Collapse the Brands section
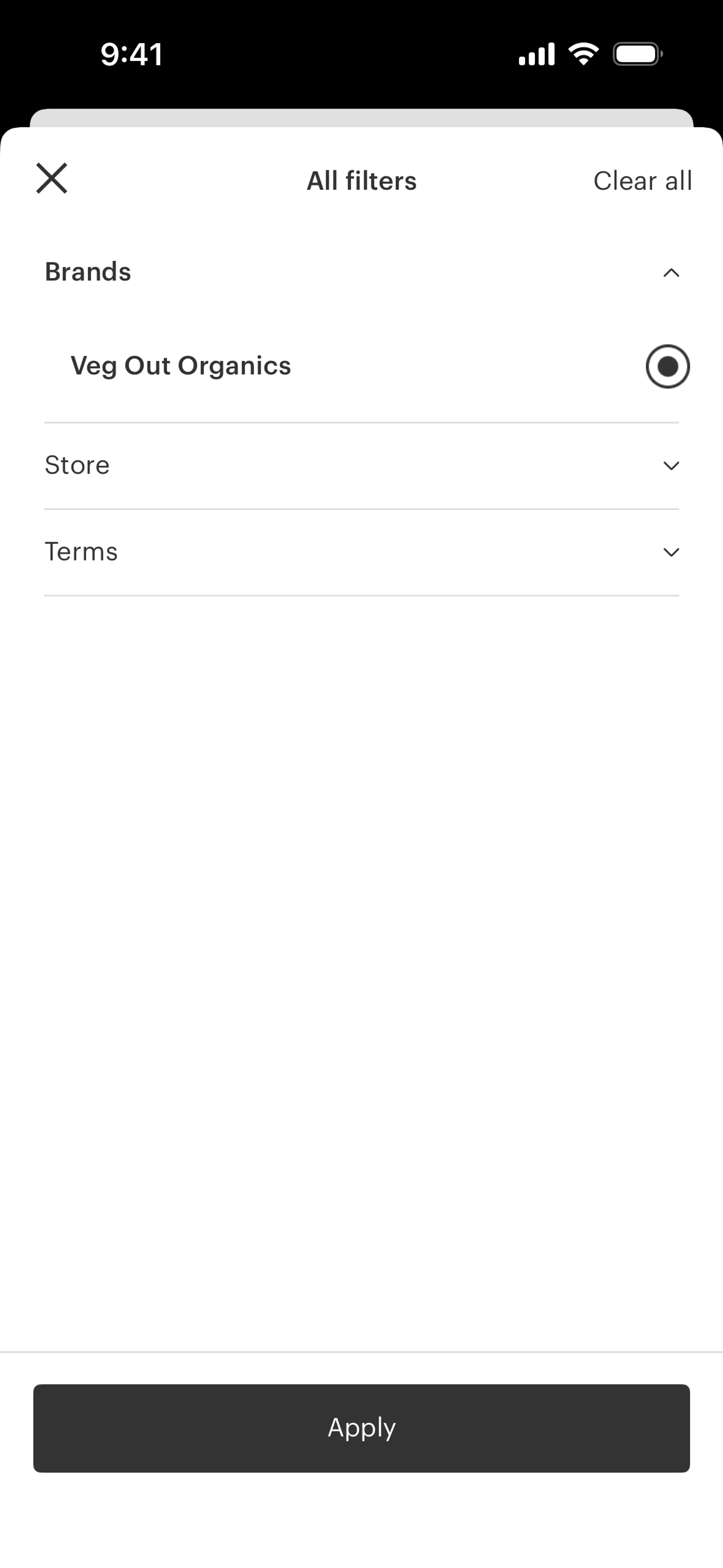The width and height of the screenshot is (723, 1568). [671, 273]
